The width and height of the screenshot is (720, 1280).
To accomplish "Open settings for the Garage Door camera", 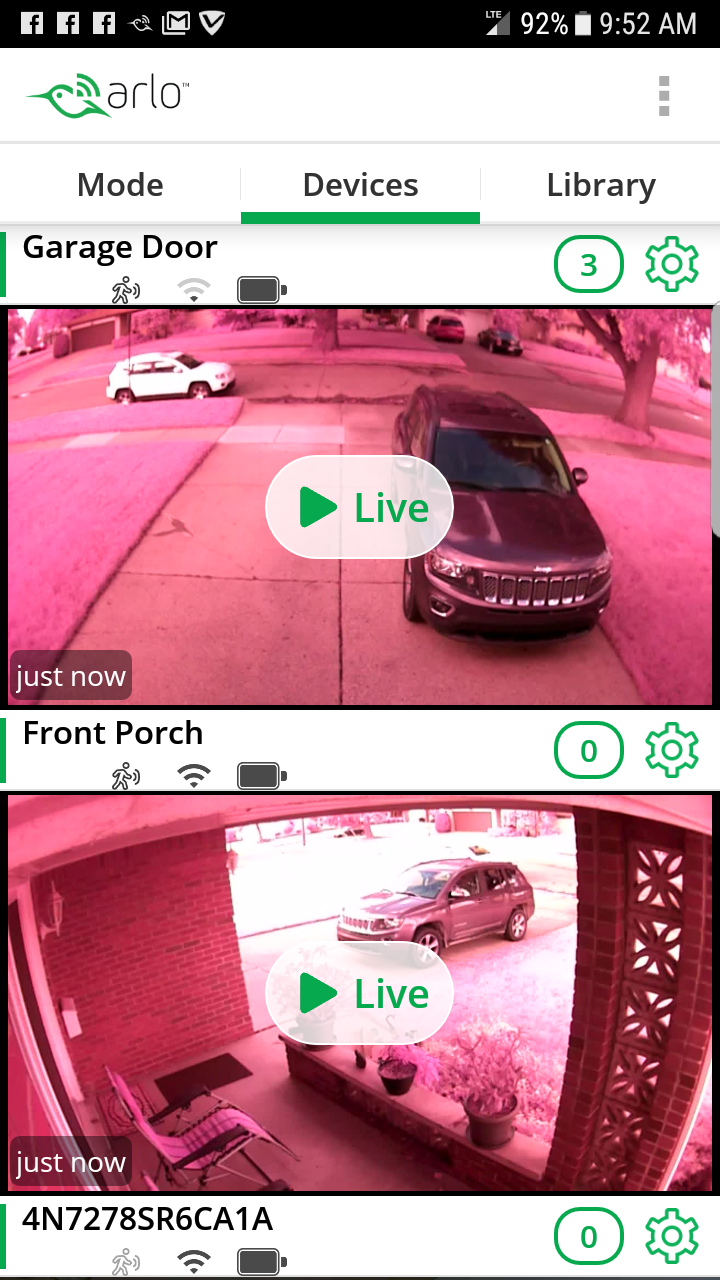I will coord(672,263).
